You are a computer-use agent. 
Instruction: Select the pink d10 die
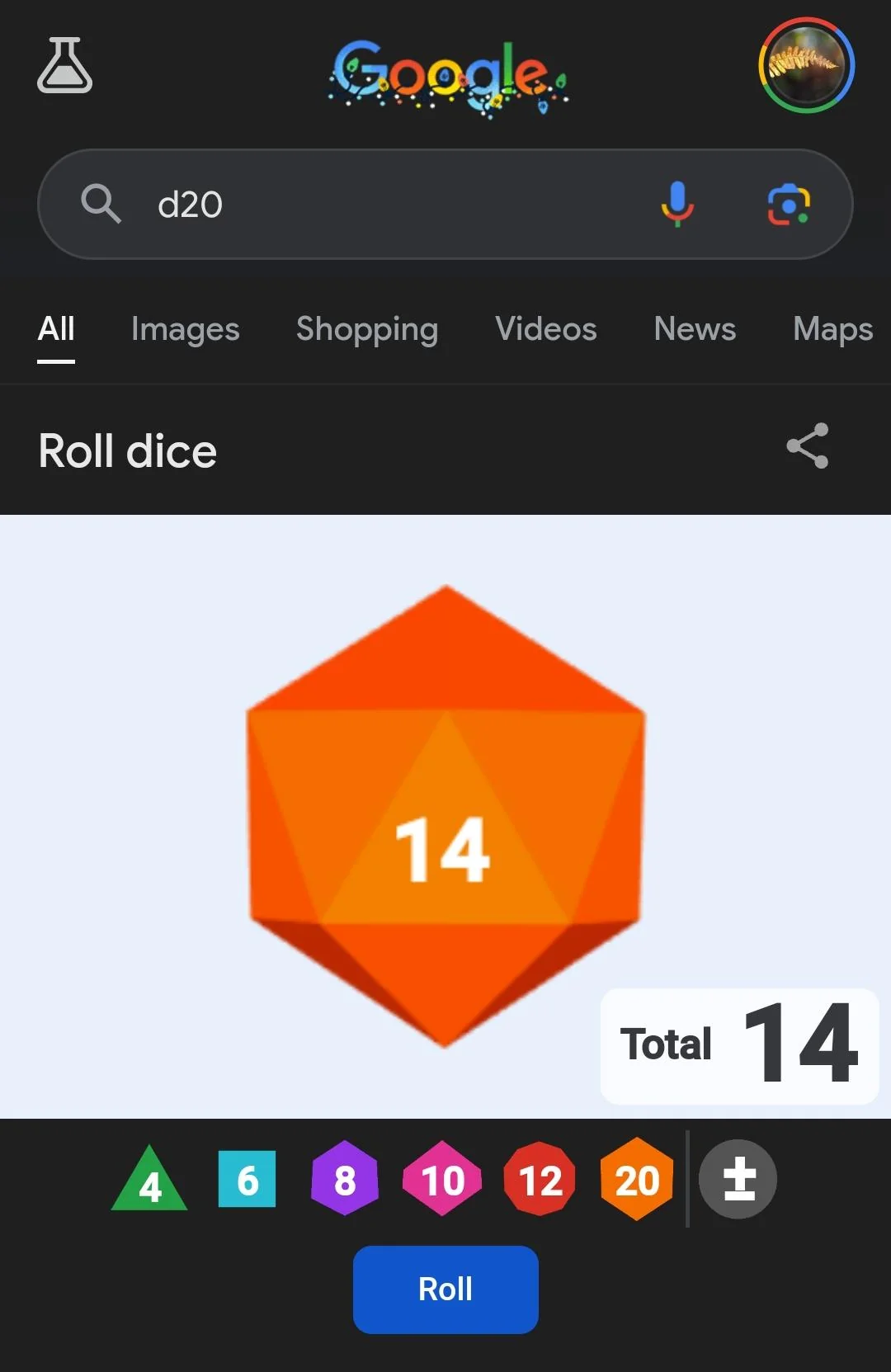[441, 1179]
